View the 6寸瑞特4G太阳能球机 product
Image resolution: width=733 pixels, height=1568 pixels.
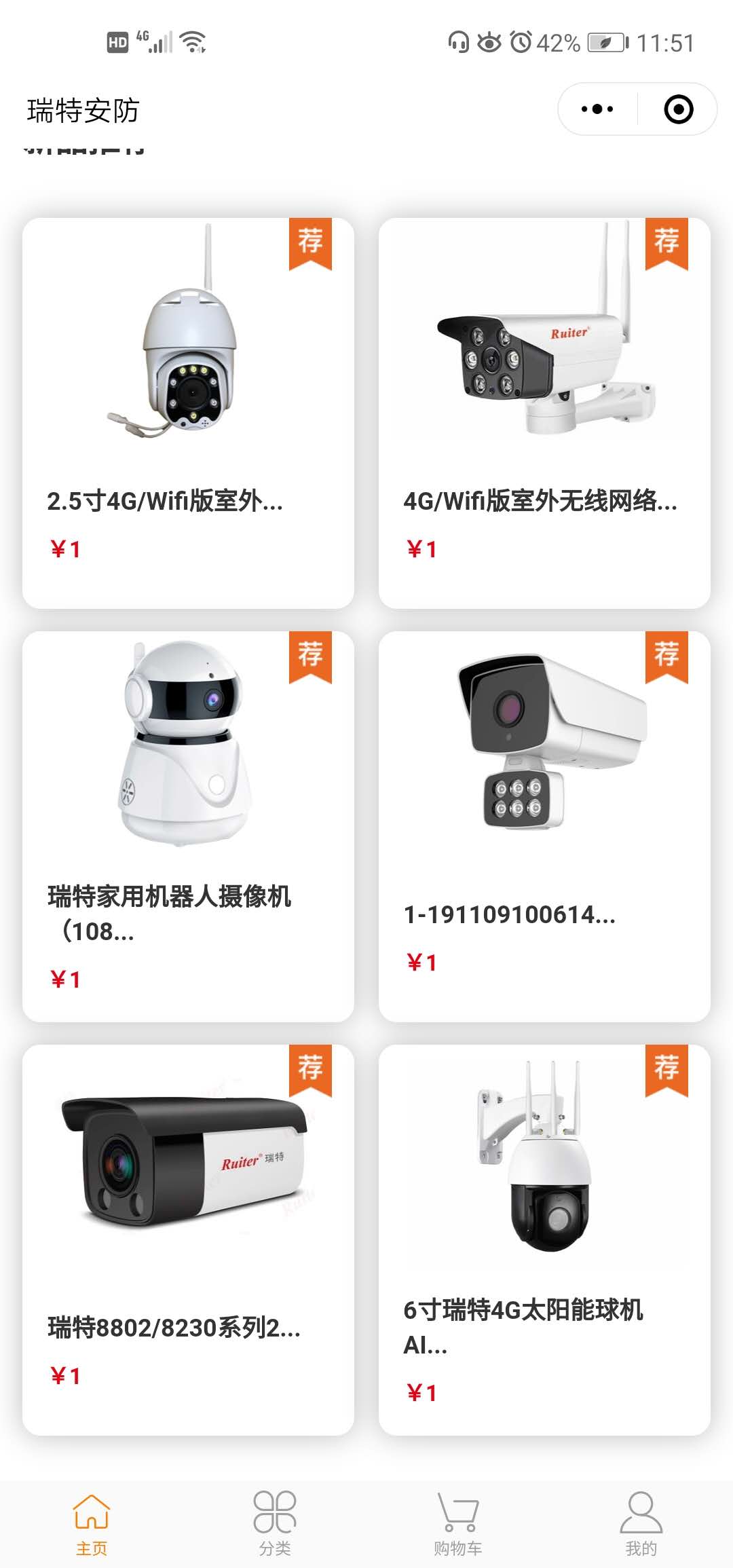pos(544,1239)
